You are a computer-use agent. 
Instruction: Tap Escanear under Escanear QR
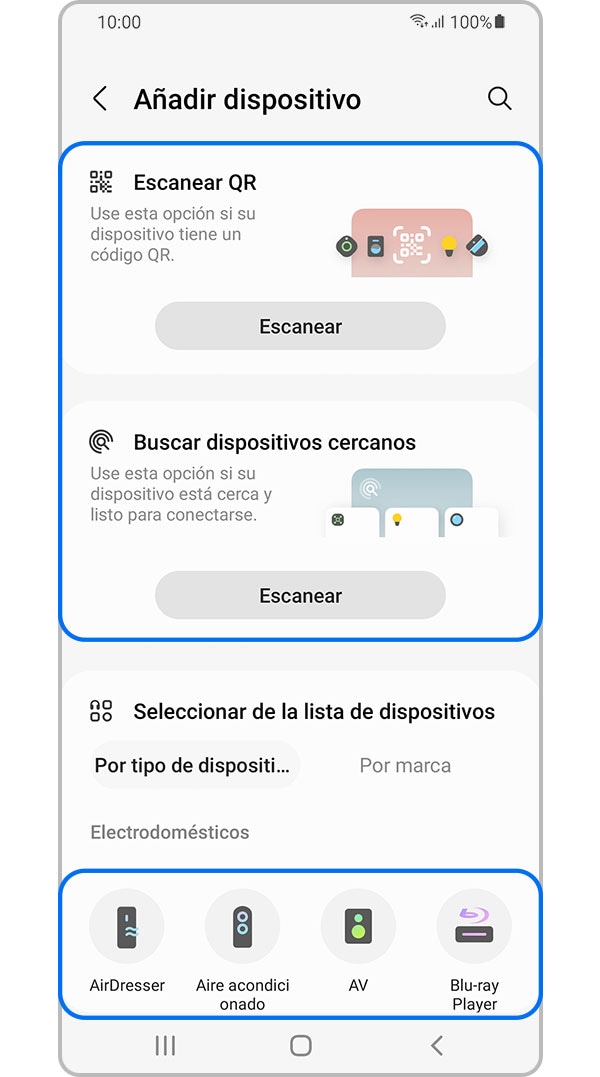click(300, 326)
